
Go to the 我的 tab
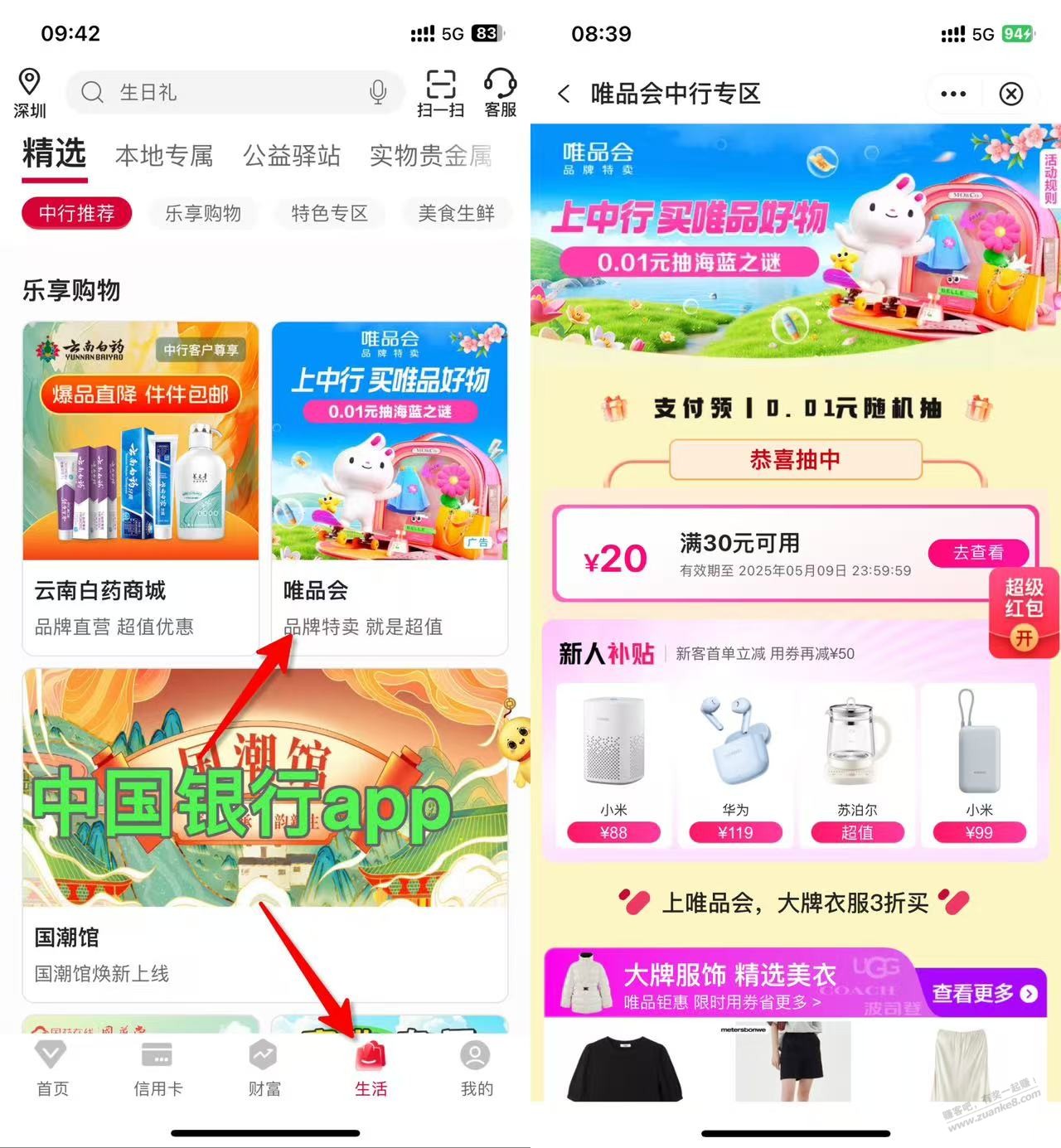[476, 1068]
